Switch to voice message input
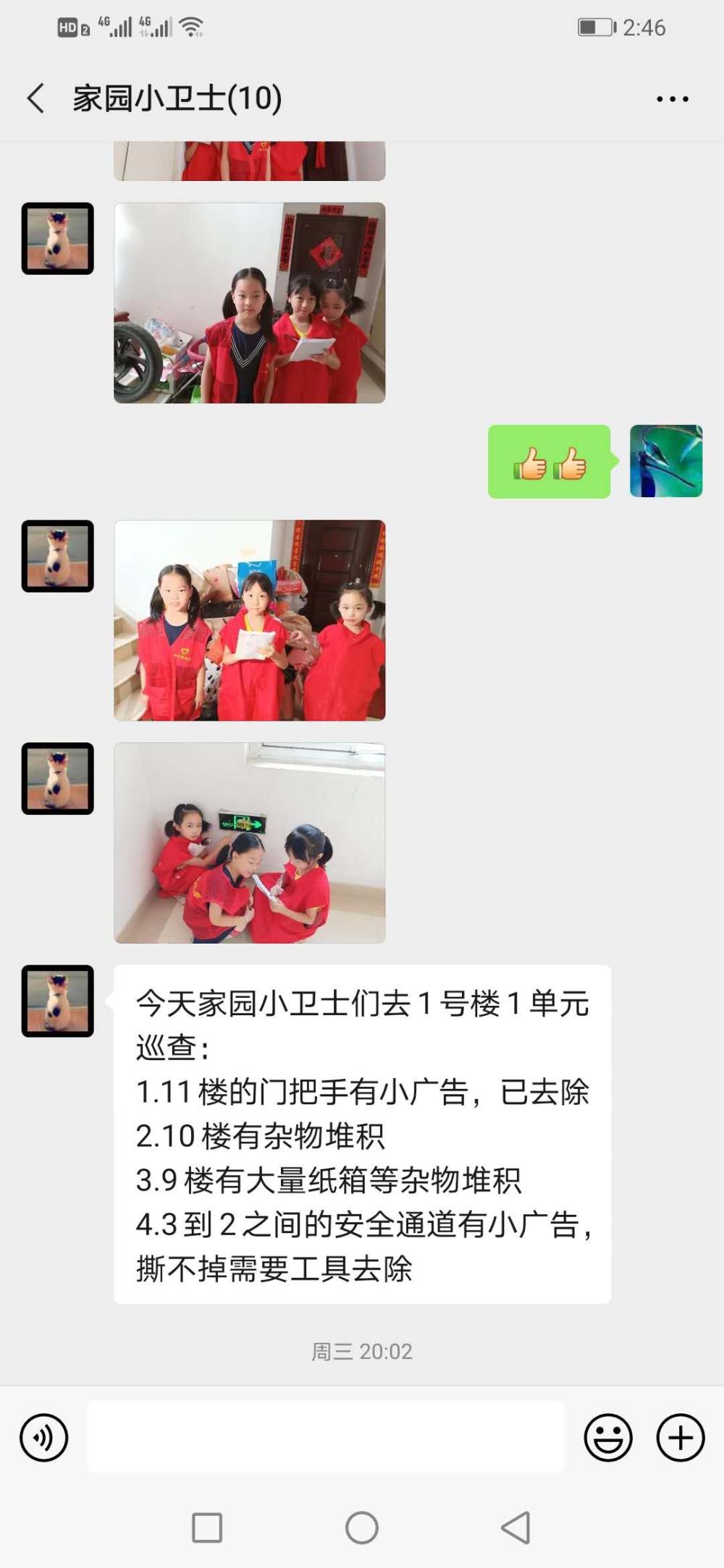This screenshot has height=1568, width=724. (x=44, y=1437)
